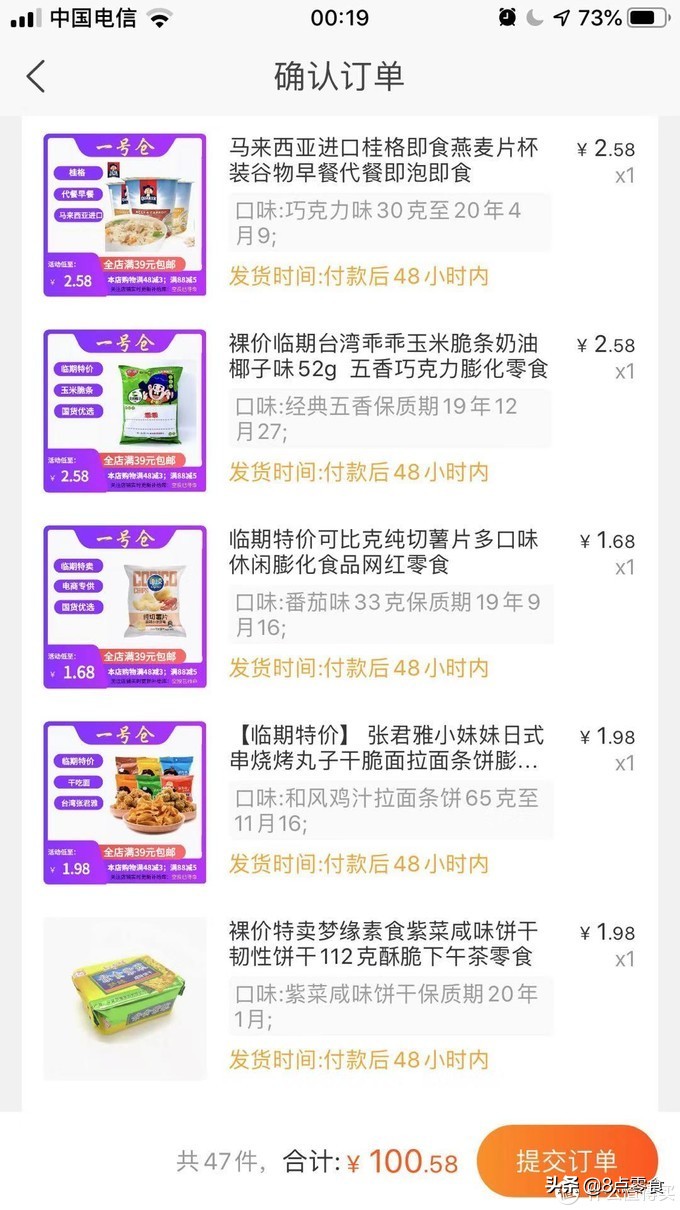
Task: Open the 张君雅小妹妹 product image
Action: (x=125, y=803)
